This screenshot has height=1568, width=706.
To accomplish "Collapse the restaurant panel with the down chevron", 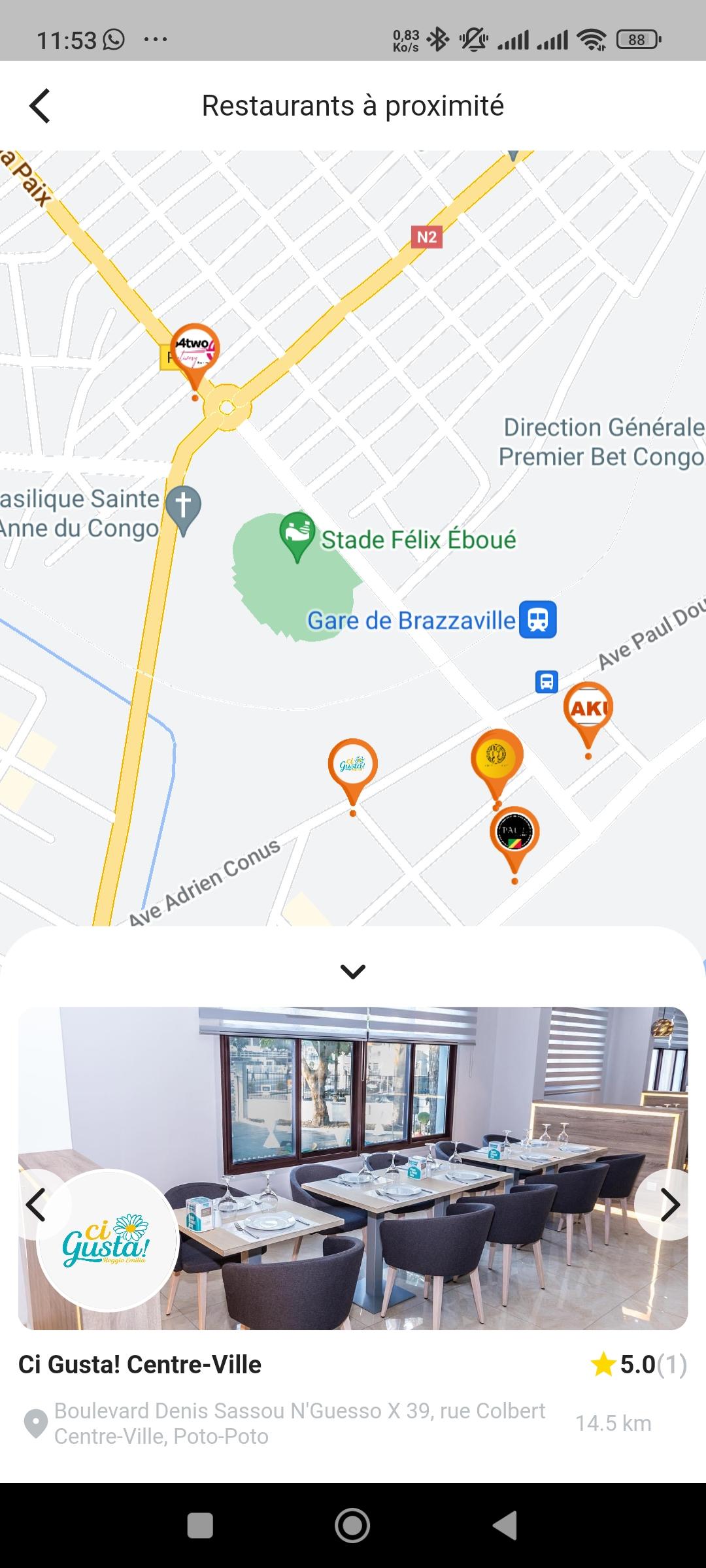I will coord(353,972).
